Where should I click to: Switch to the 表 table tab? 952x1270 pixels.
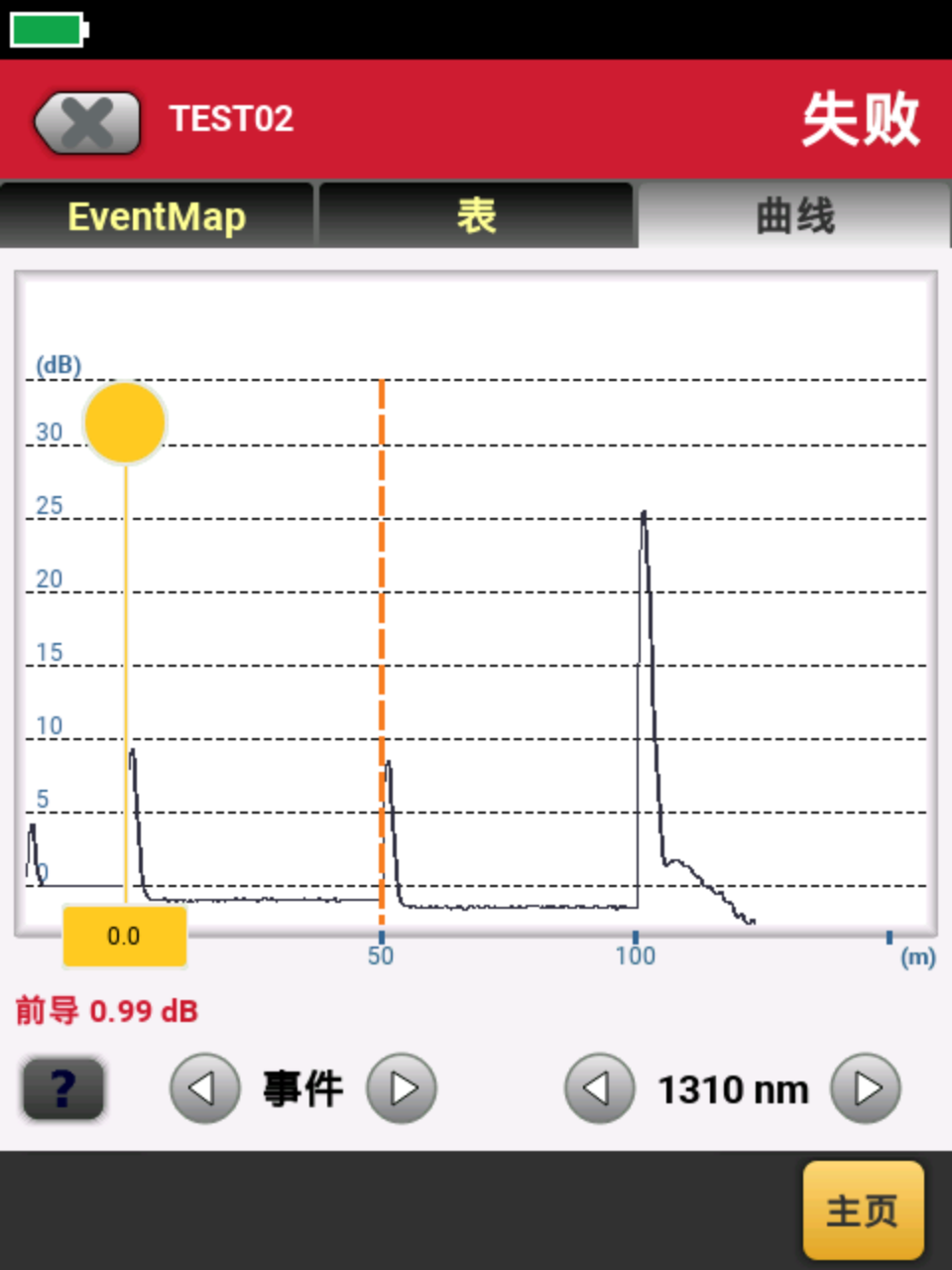point(476,215)
